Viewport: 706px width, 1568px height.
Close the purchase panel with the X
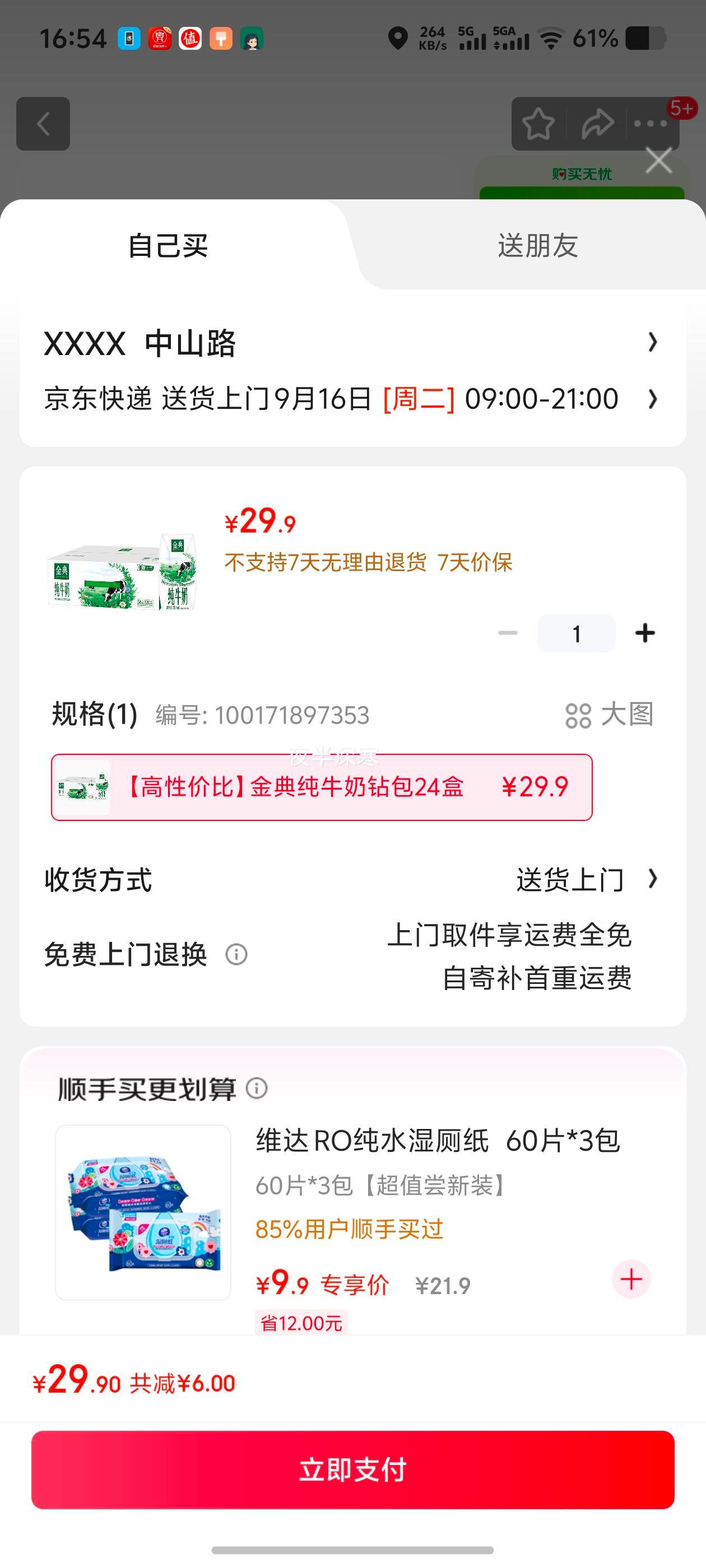[x=658, y=160]
